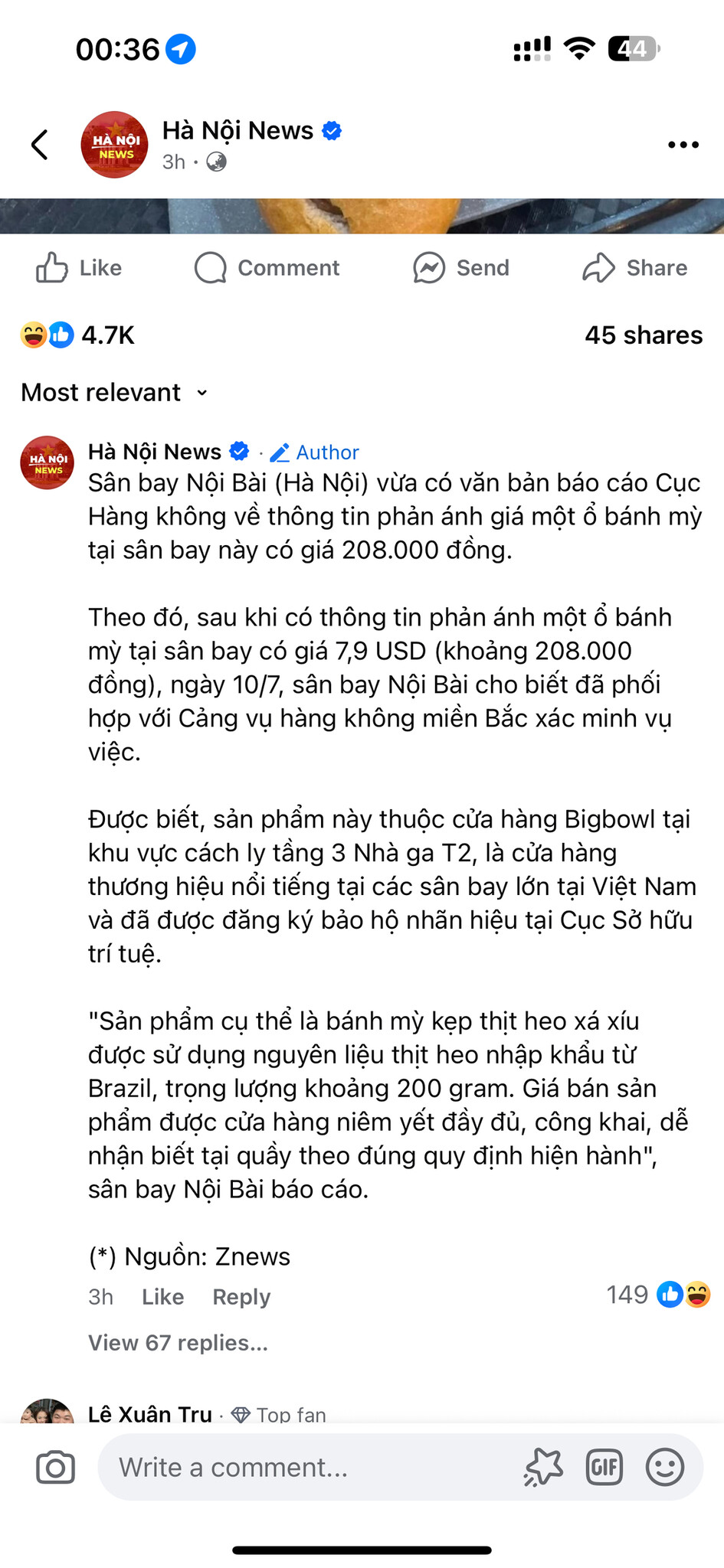Reply to the Hà Nội News comment
The height and width of the screenshot is (1568, 724).
point(241,1297)
